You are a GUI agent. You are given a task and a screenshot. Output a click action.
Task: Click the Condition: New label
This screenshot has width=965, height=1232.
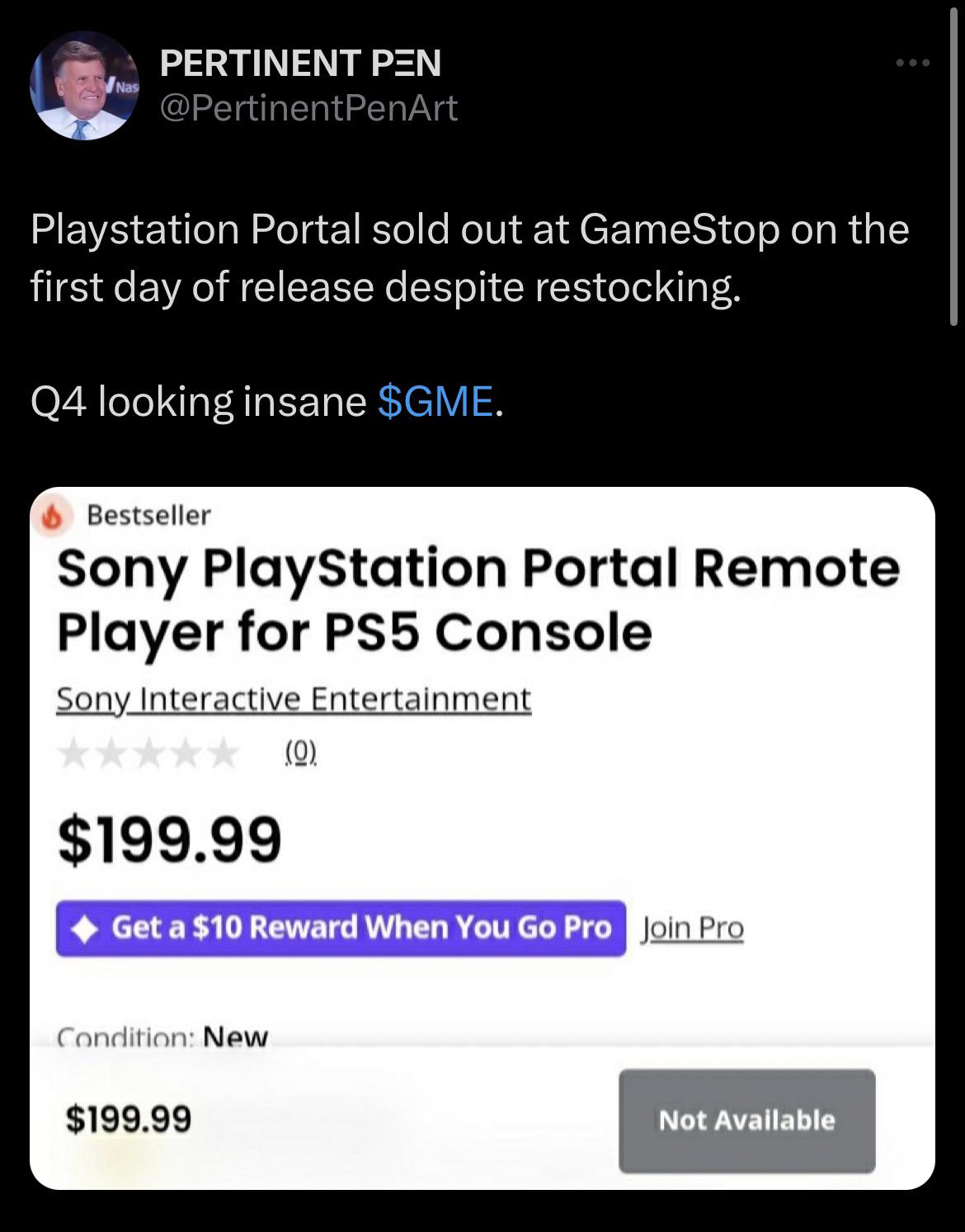point(162,1036)
